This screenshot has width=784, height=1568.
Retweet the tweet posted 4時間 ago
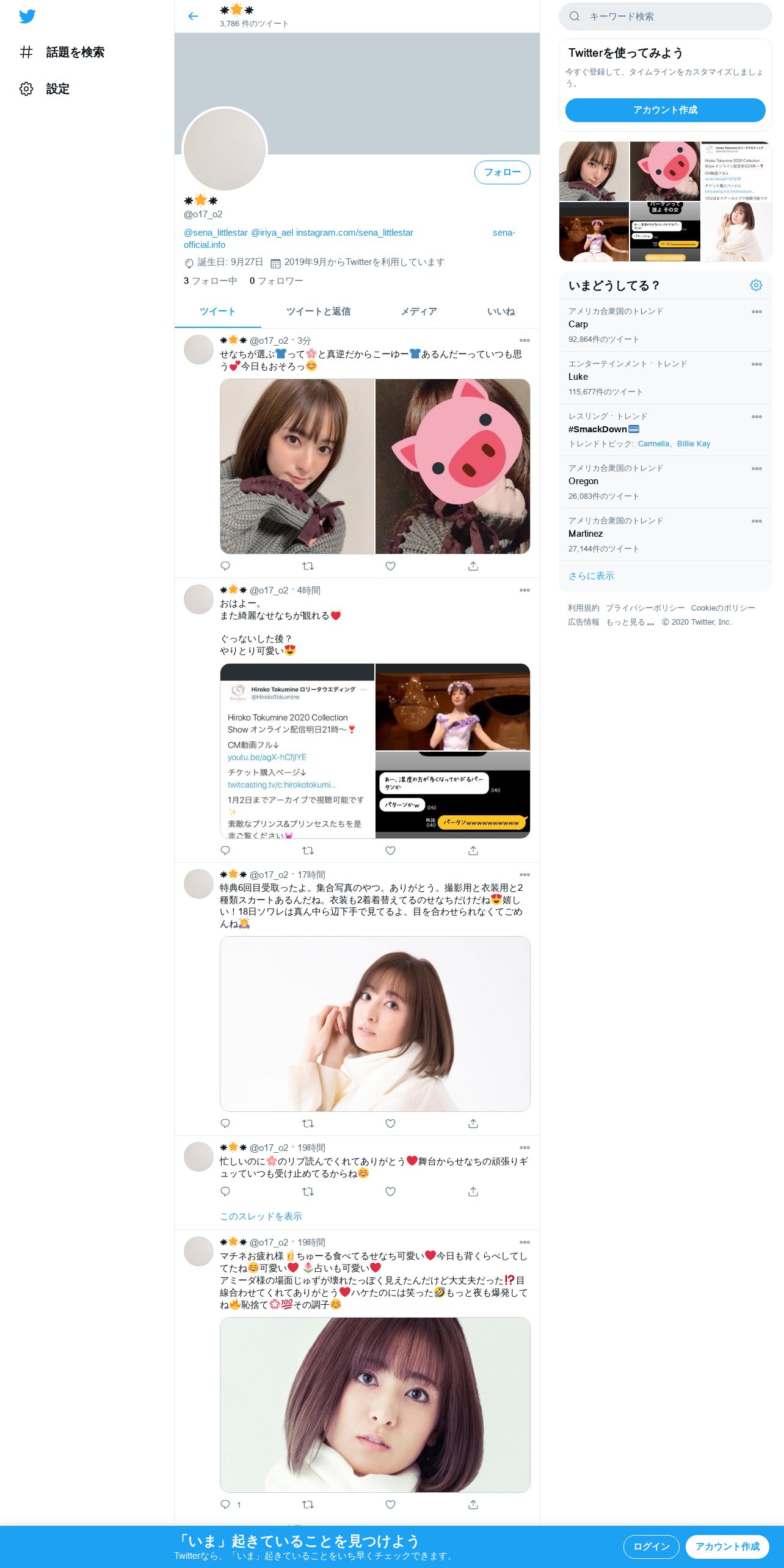pos(308,851)
